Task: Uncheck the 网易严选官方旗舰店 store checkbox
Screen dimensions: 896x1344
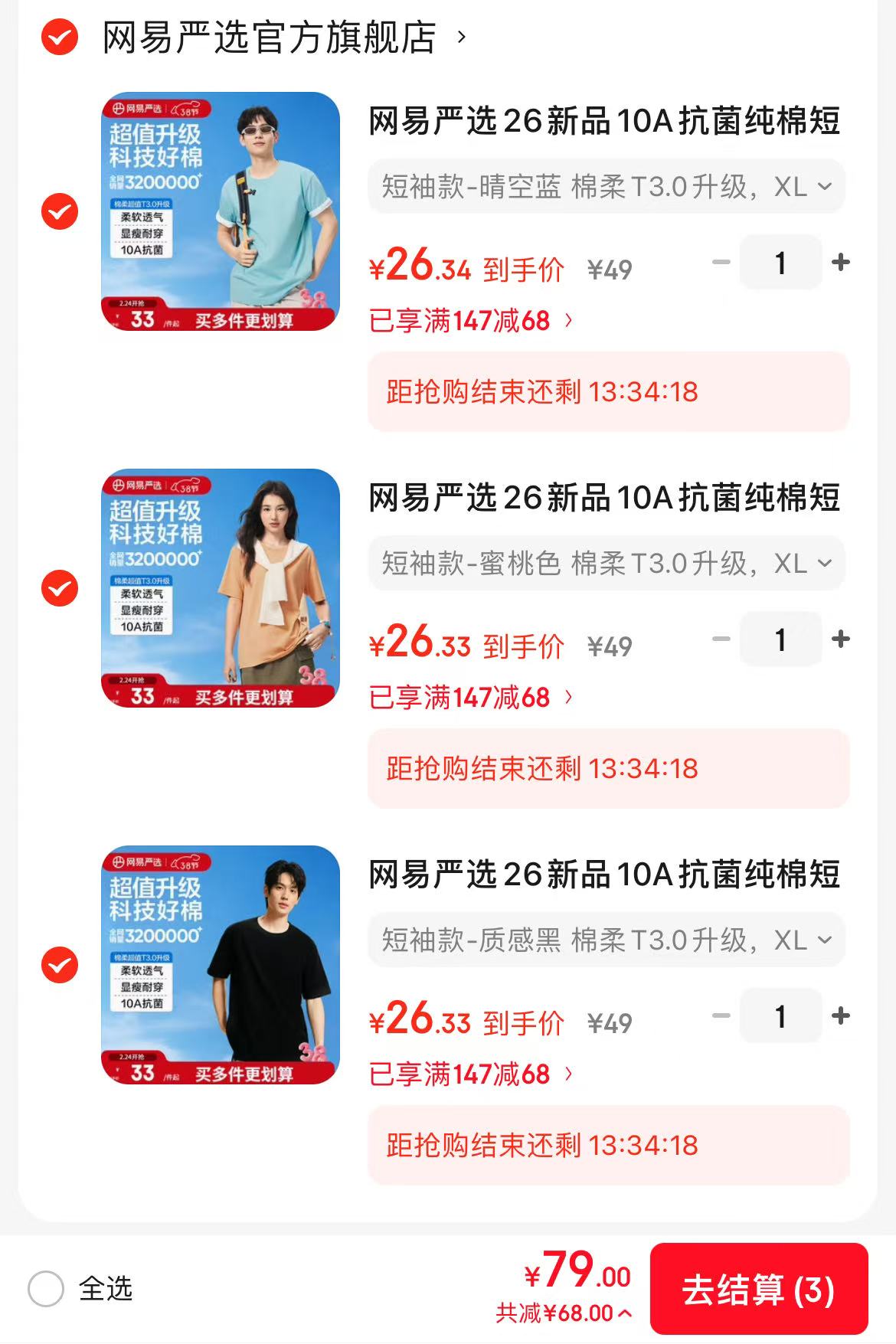Action: click(x=60, y=37)
